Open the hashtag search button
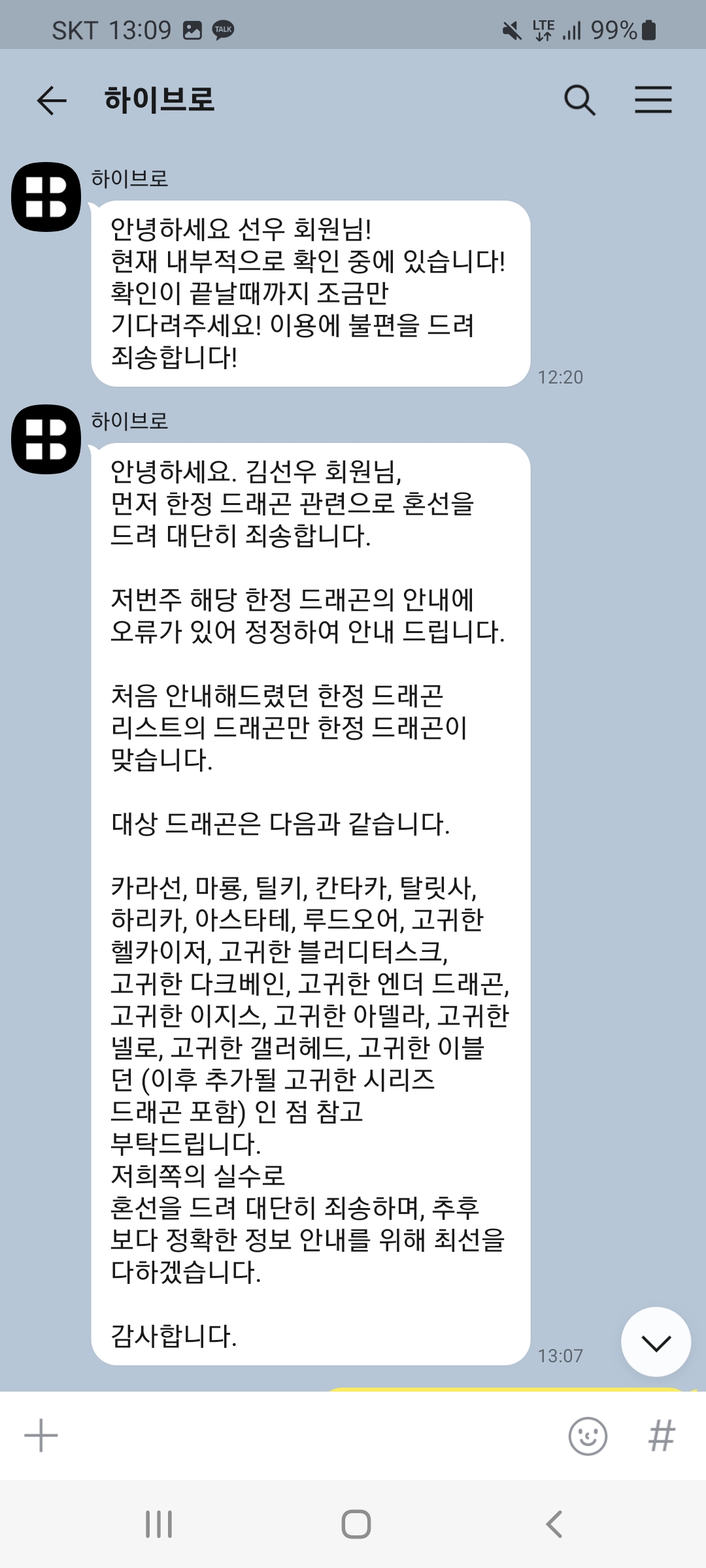This screenshot has width=706, height=1568. [661, 1436]
